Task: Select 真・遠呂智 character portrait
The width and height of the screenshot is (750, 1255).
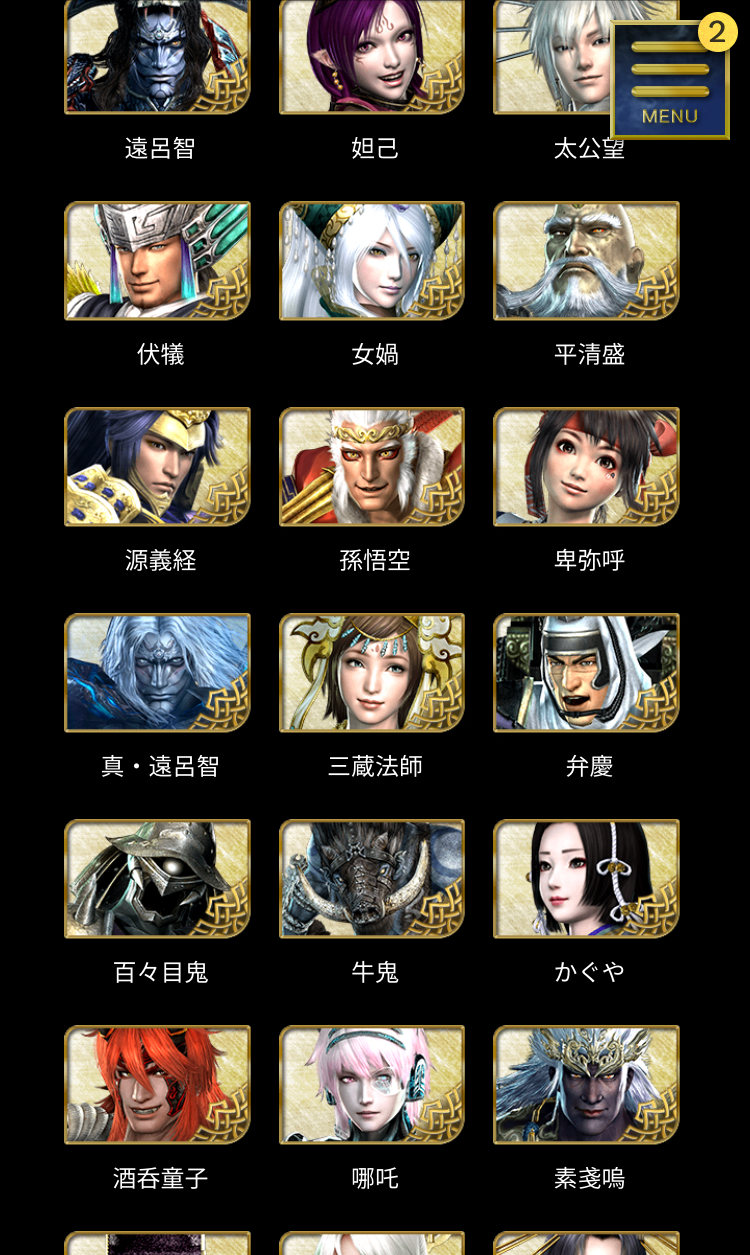Action: (x=158, y=673)
